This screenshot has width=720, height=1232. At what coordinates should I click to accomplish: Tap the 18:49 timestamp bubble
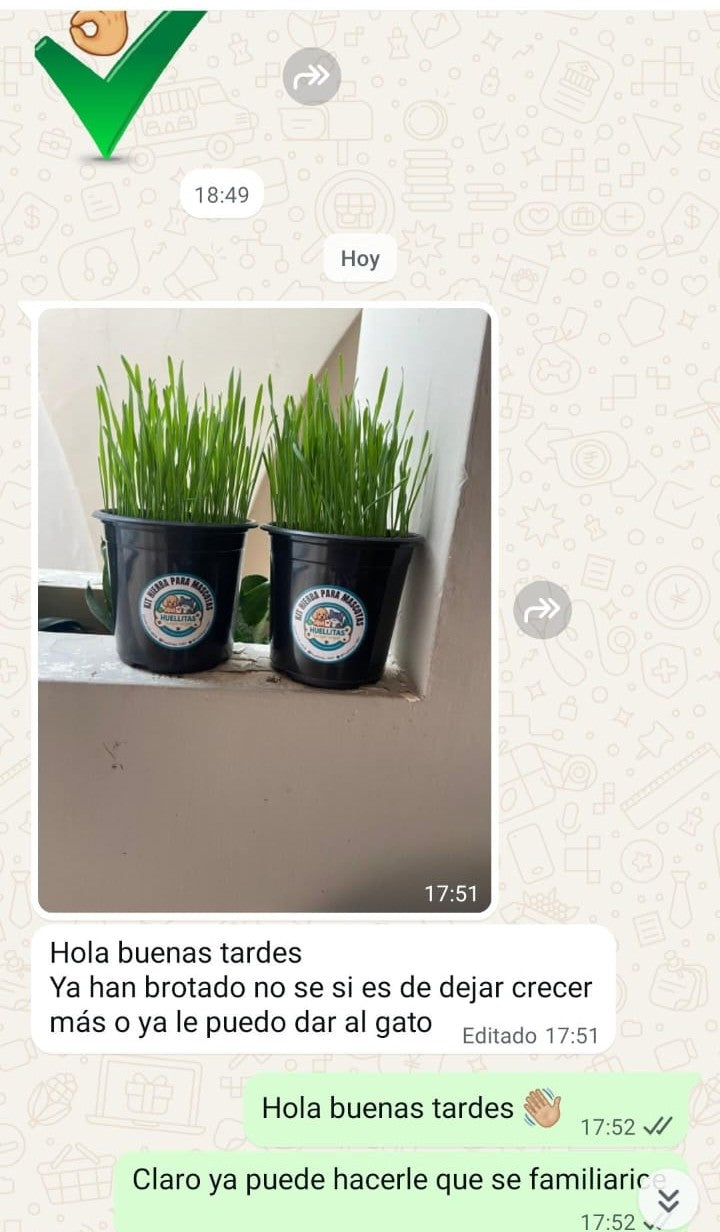point(221,193)
